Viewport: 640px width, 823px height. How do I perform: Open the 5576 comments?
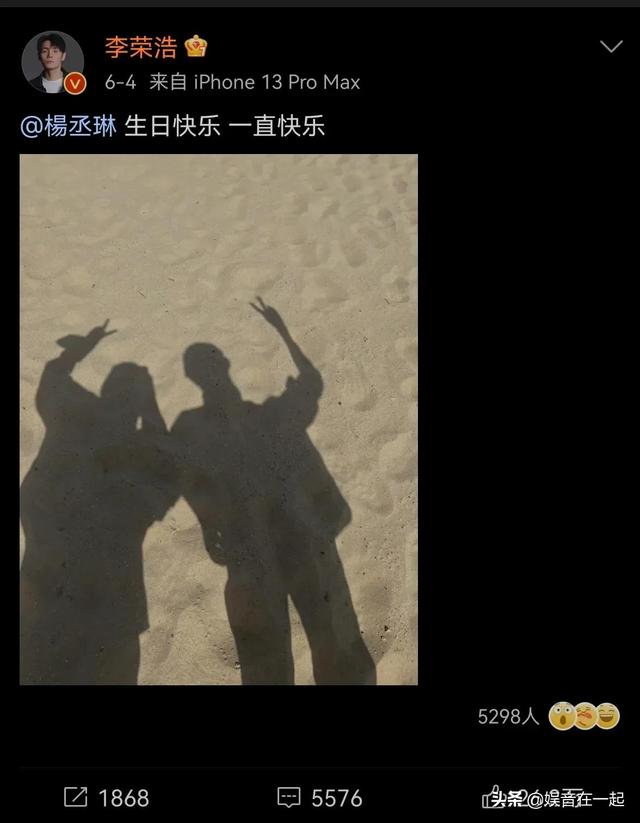click(320, 798)
